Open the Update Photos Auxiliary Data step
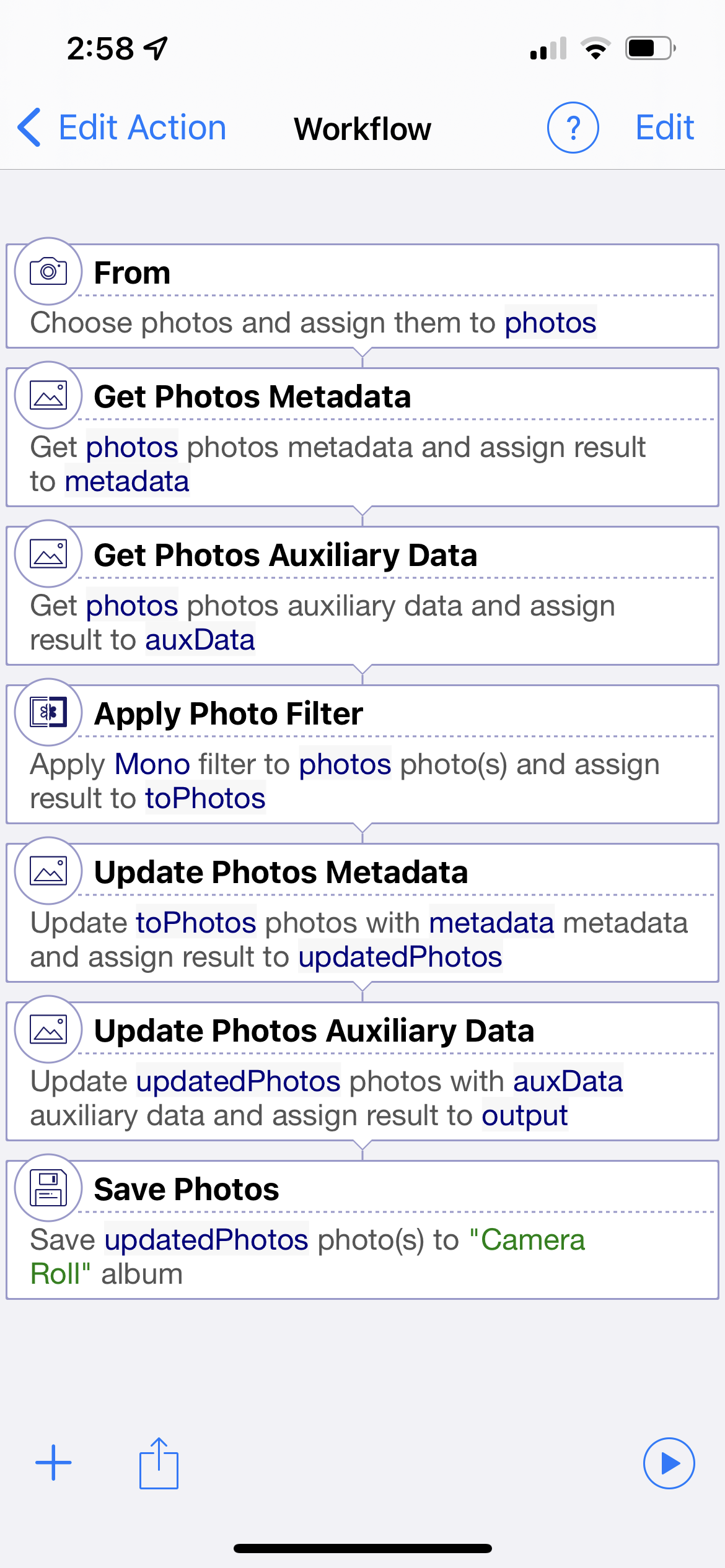This screenshot has width=725, height=1568. pos(362,1071)
